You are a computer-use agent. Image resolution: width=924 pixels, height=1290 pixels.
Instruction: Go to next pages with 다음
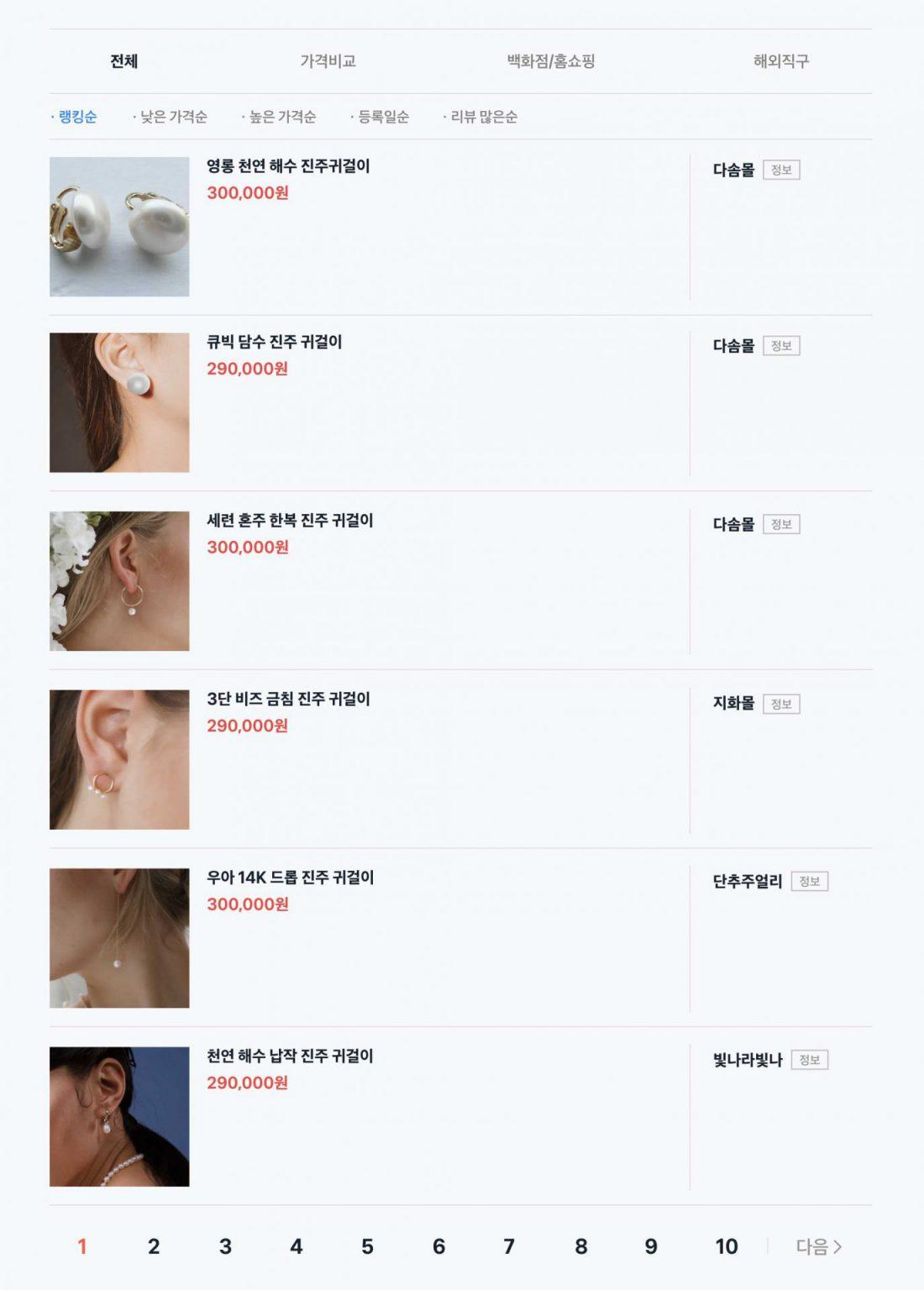818,1246
